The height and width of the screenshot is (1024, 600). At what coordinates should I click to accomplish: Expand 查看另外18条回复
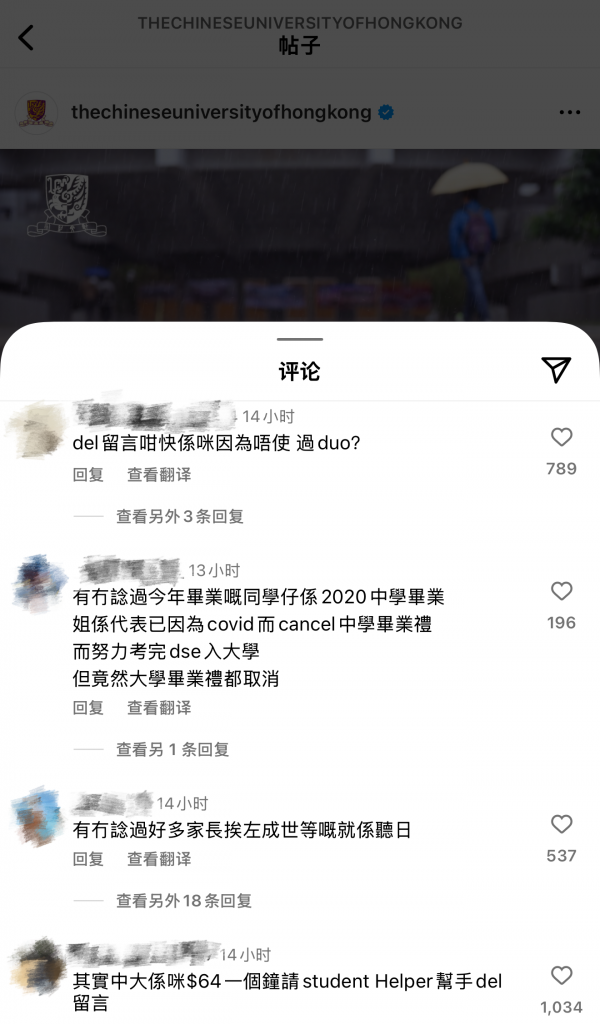point(184,901)
